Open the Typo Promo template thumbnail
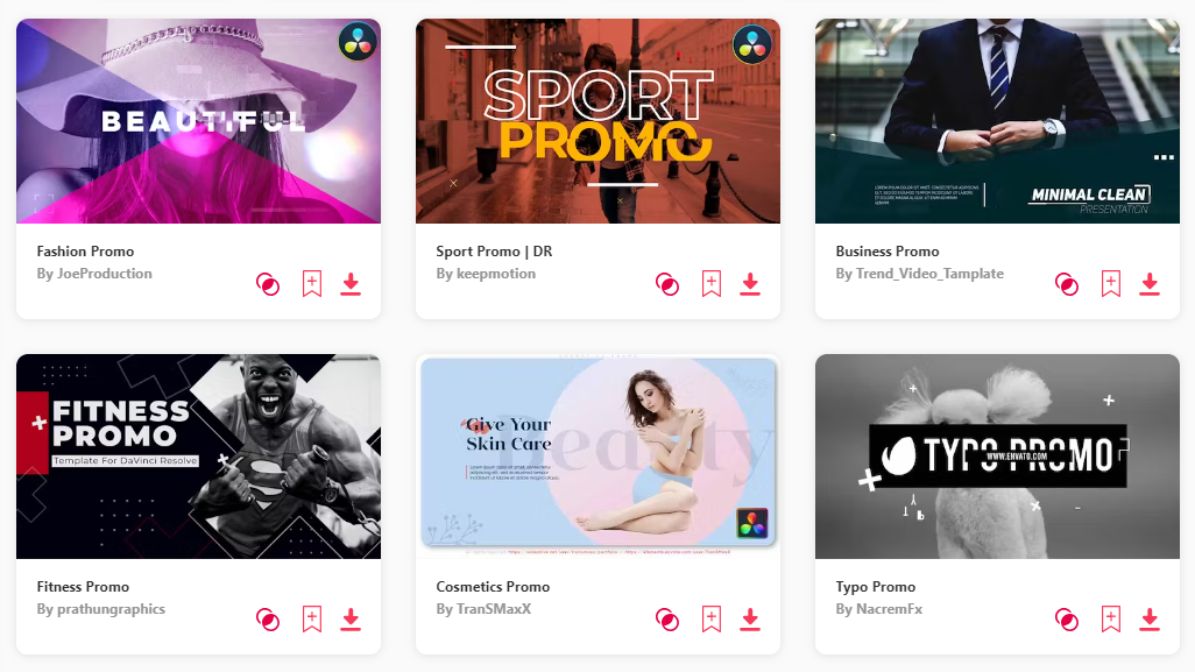1195x672 pixels. [997, 456]
